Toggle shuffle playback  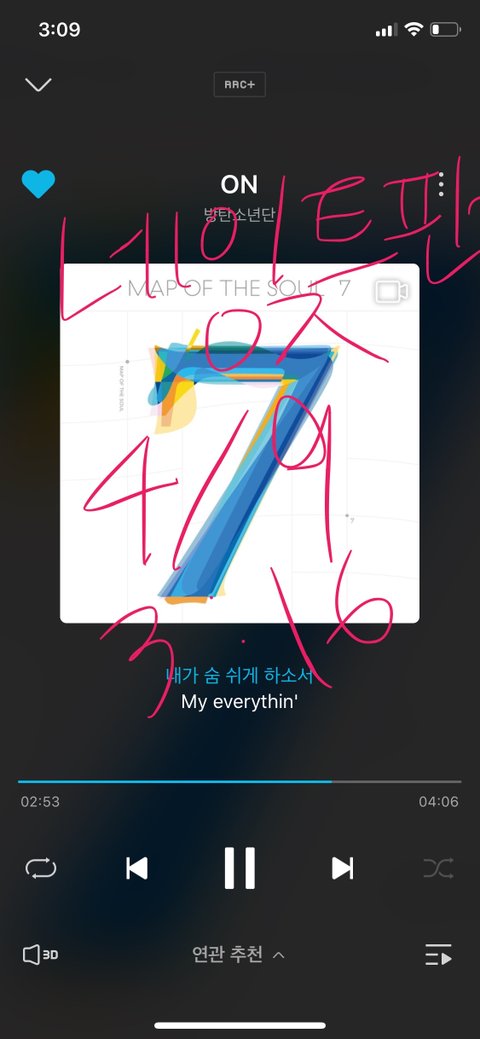[438, 868]
